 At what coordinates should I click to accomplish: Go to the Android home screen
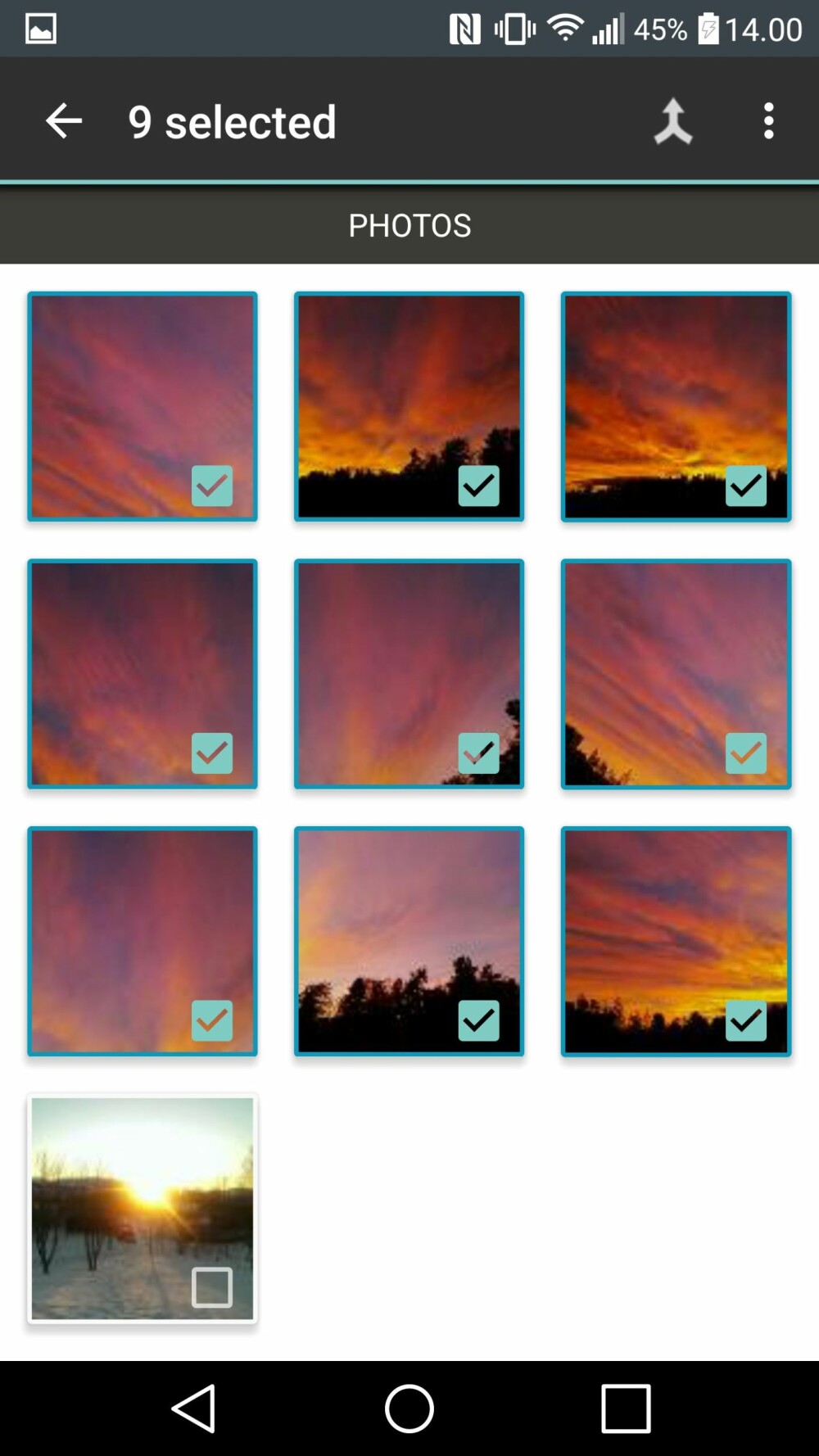tap(409, 1409)
